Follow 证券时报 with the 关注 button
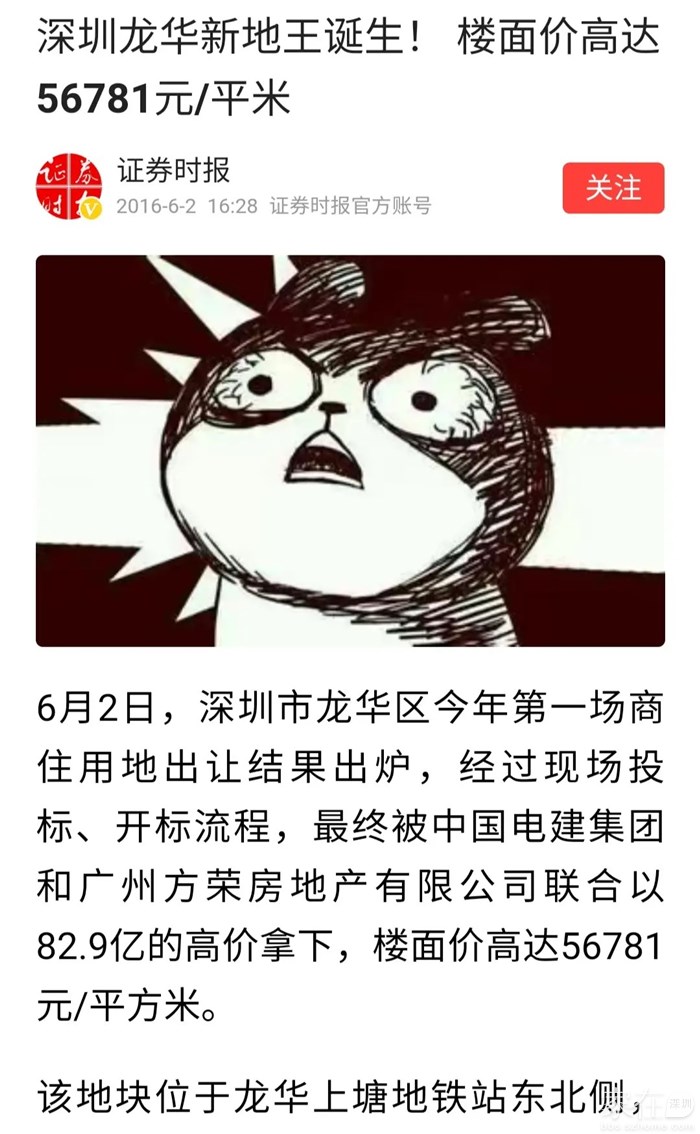700x1134 pixels. pyautogui.click(x=613, y=188)
